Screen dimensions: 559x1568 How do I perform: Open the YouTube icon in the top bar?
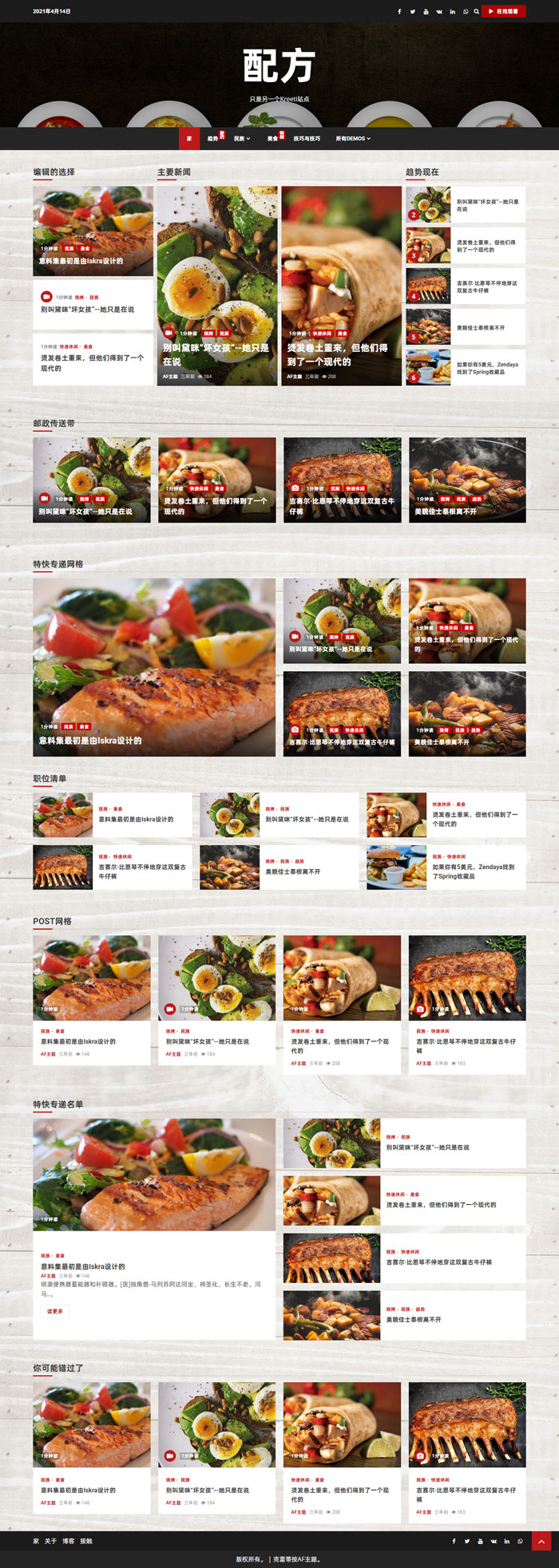coord(426,11)
